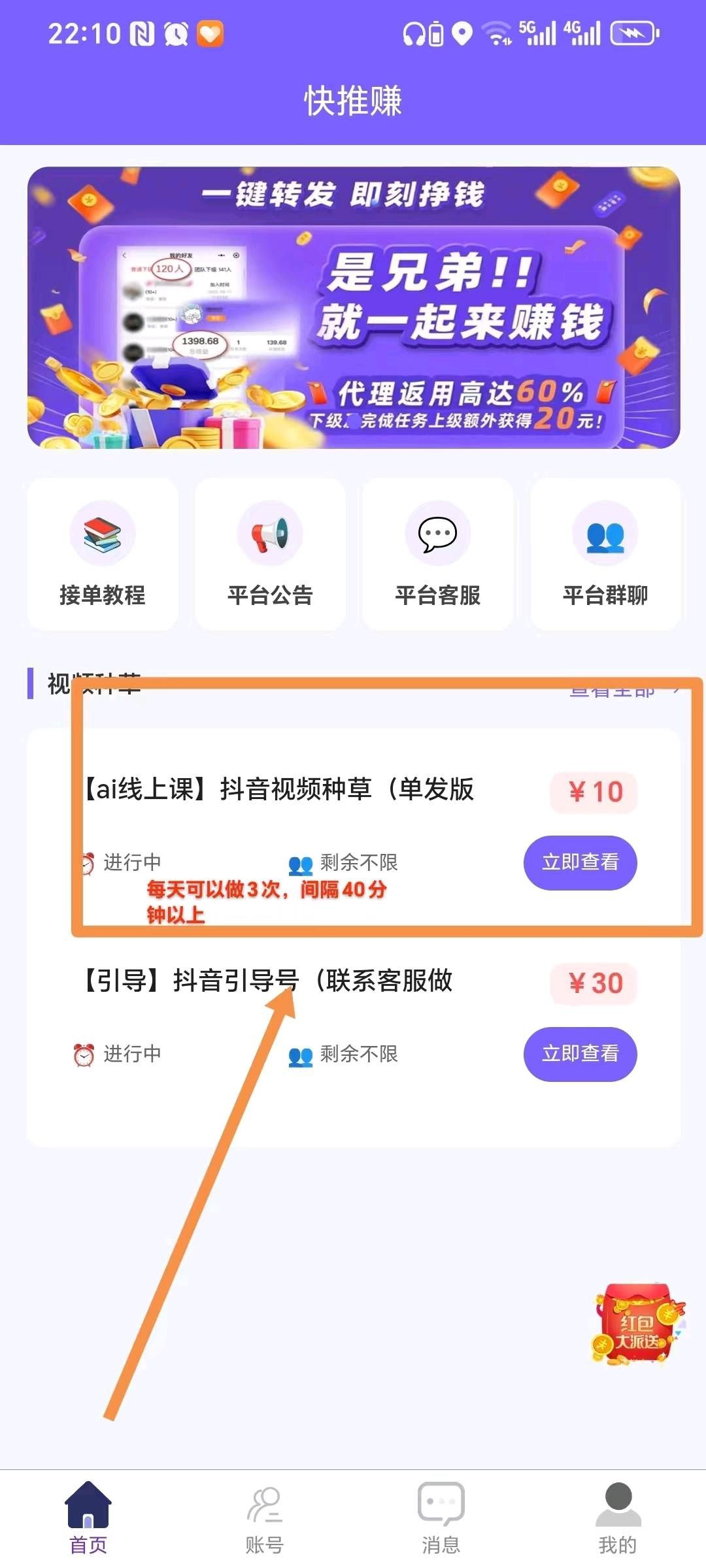This screenshot has width=706, height=1568.
Task: Open 平台公告 announcements
Action: [x=270, y=554]
